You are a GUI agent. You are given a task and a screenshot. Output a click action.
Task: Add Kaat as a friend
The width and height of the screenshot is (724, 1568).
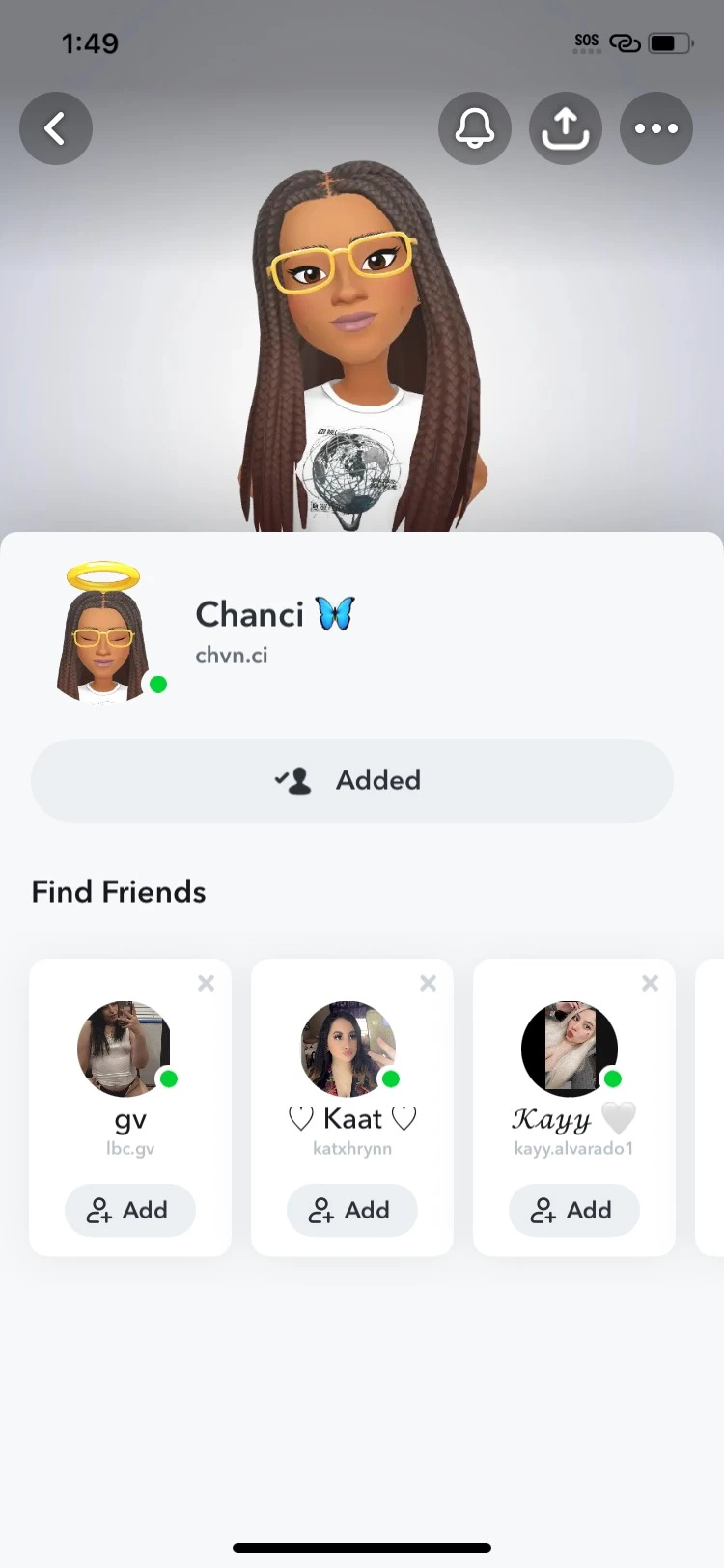pos(352,1210)
